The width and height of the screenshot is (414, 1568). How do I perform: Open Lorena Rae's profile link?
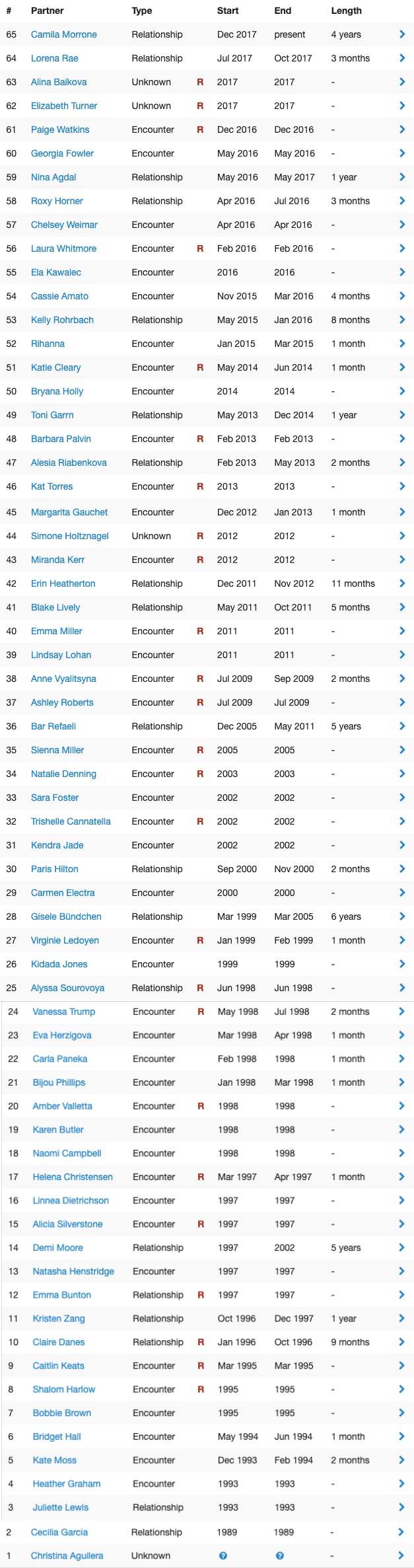tap(54, 58)
